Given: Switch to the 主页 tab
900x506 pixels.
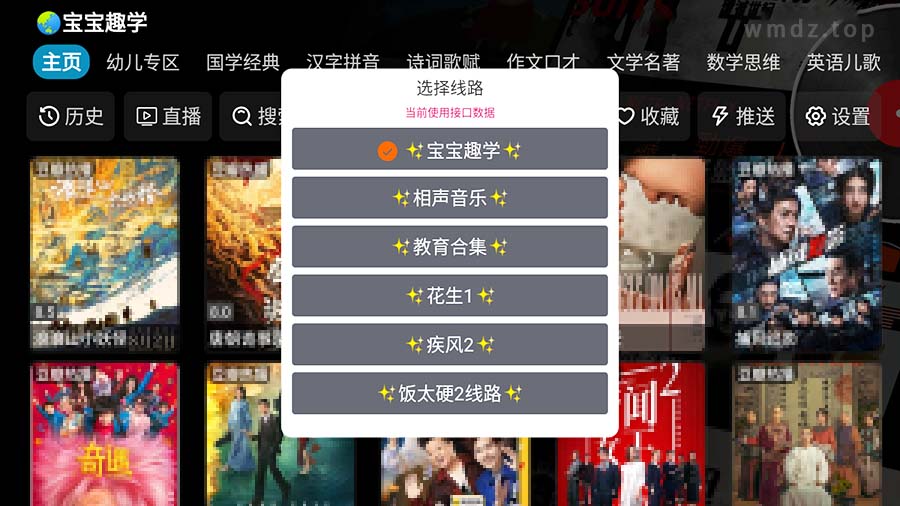Looking at the screenshot, I should pos(61,62).
